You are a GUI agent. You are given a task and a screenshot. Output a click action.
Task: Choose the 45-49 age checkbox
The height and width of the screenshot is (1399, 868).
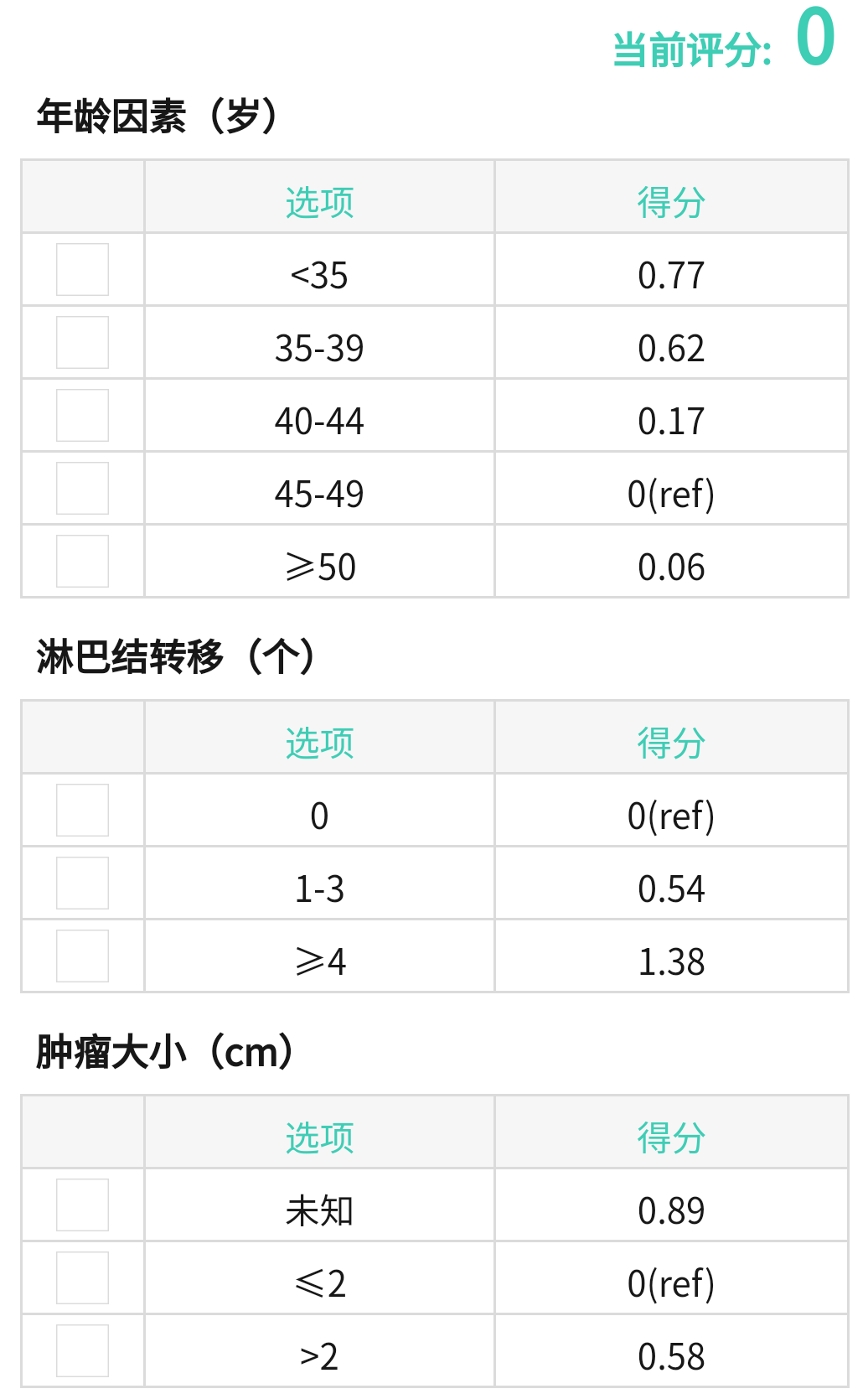(x=82, y=488)
